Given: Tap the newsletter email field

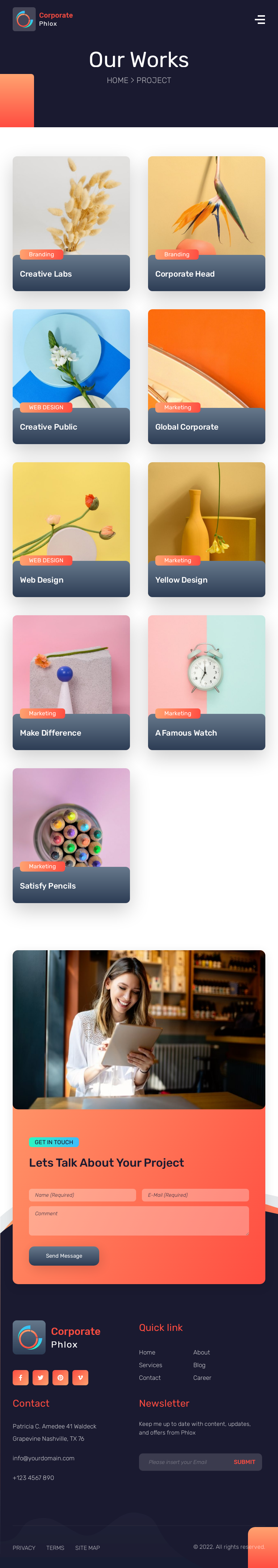Looking at the screenshot, I should (182, 1462).
